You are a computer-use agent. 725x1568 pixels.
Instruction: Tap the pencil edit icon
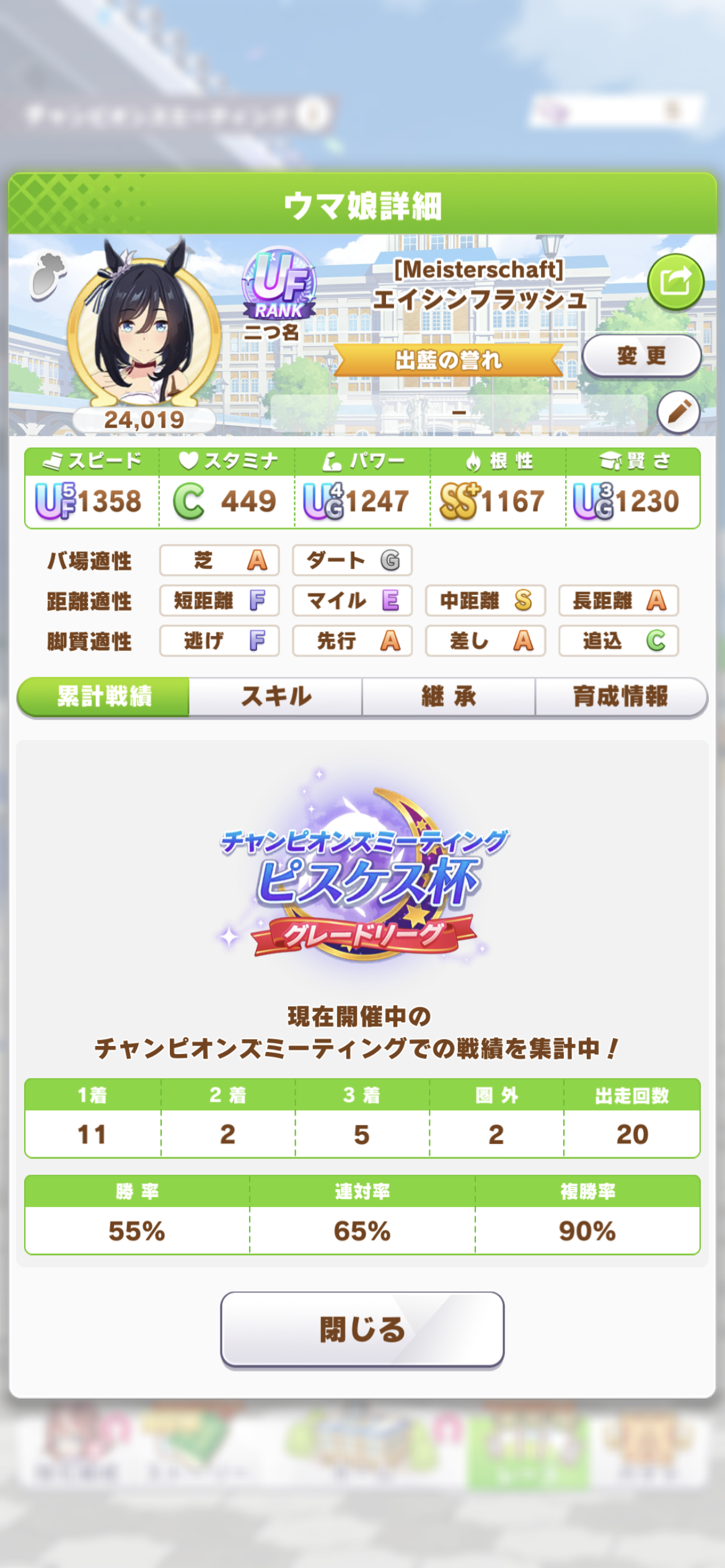click(x=679, y=412)
